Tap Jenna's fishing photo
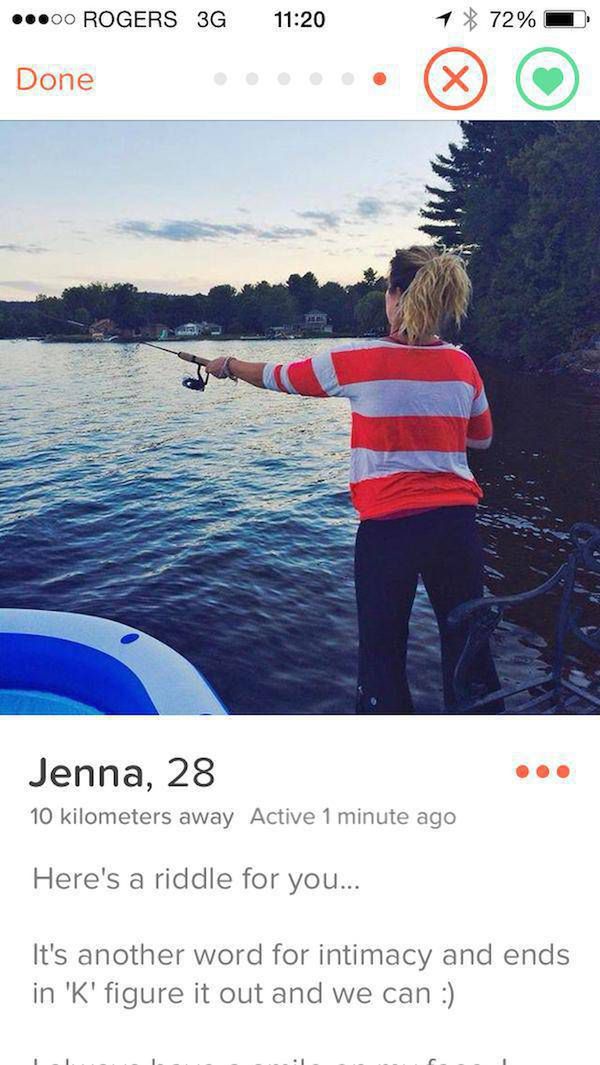The width and height of the screenshot is (600, 1065). (300, 418)
